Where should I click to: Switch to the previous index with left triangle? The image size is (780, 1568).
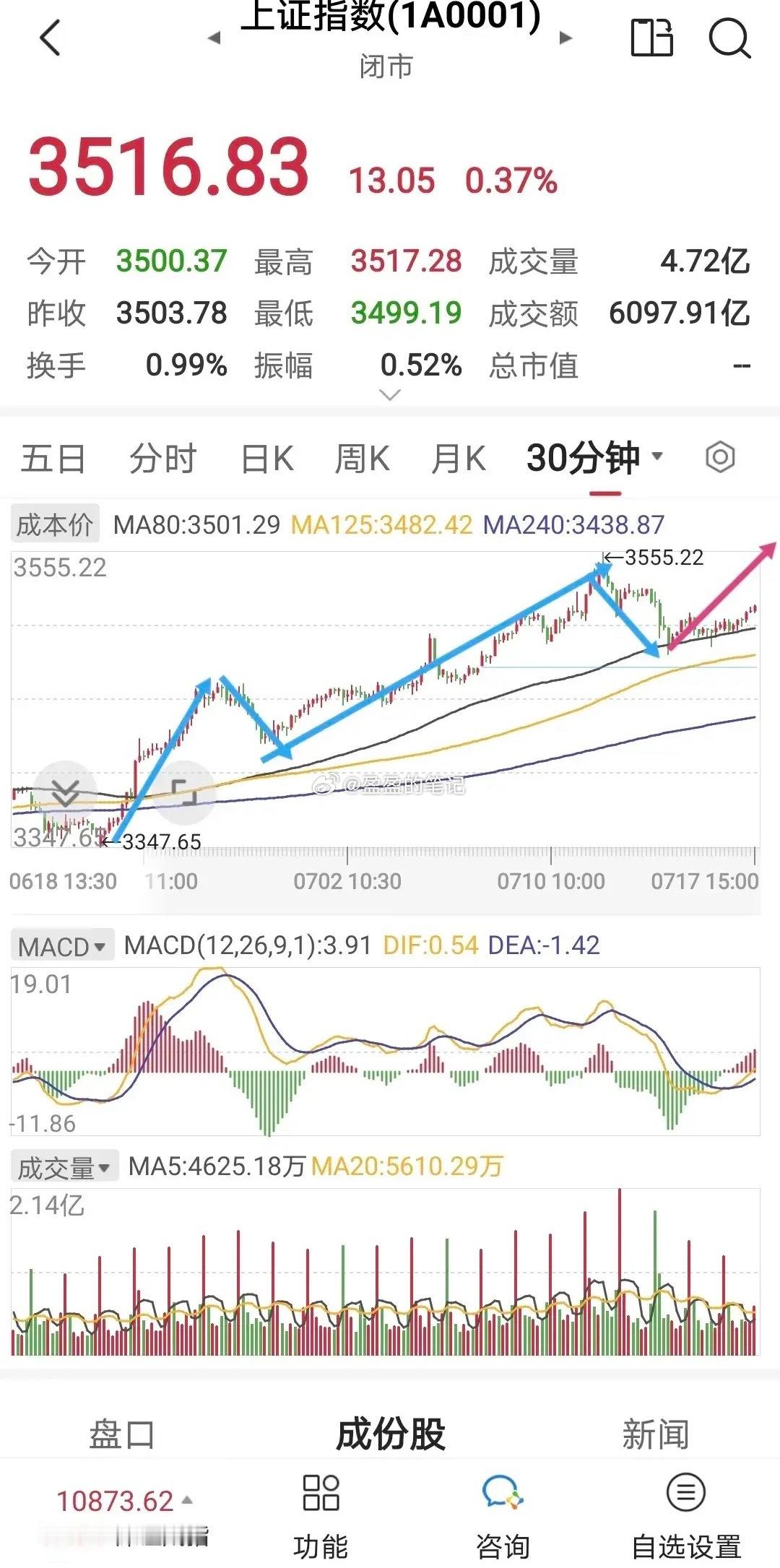214,38
